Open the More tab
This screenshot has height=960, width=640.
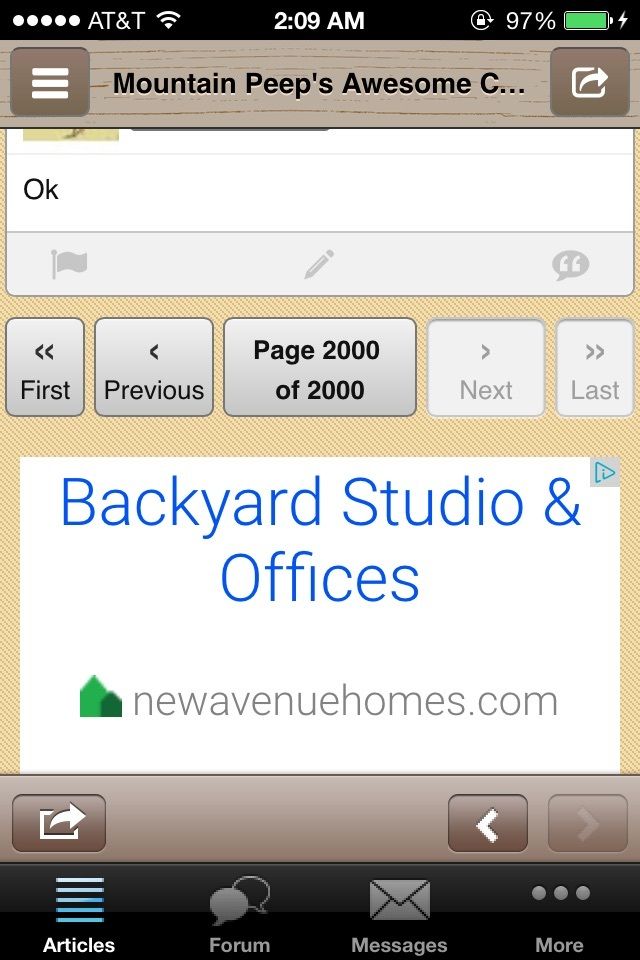(x=559, y=912)
